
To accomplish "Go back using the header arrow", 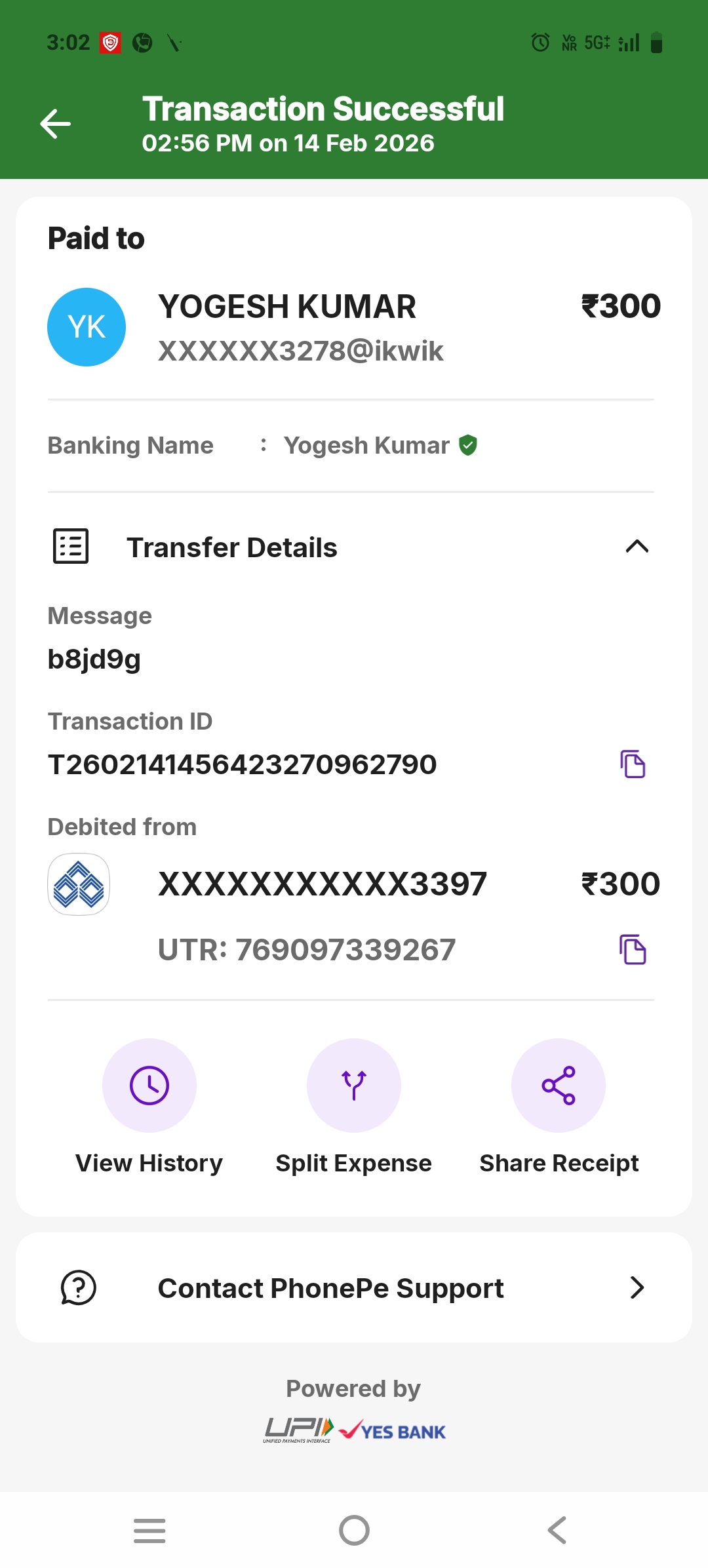I will (56, 124).
